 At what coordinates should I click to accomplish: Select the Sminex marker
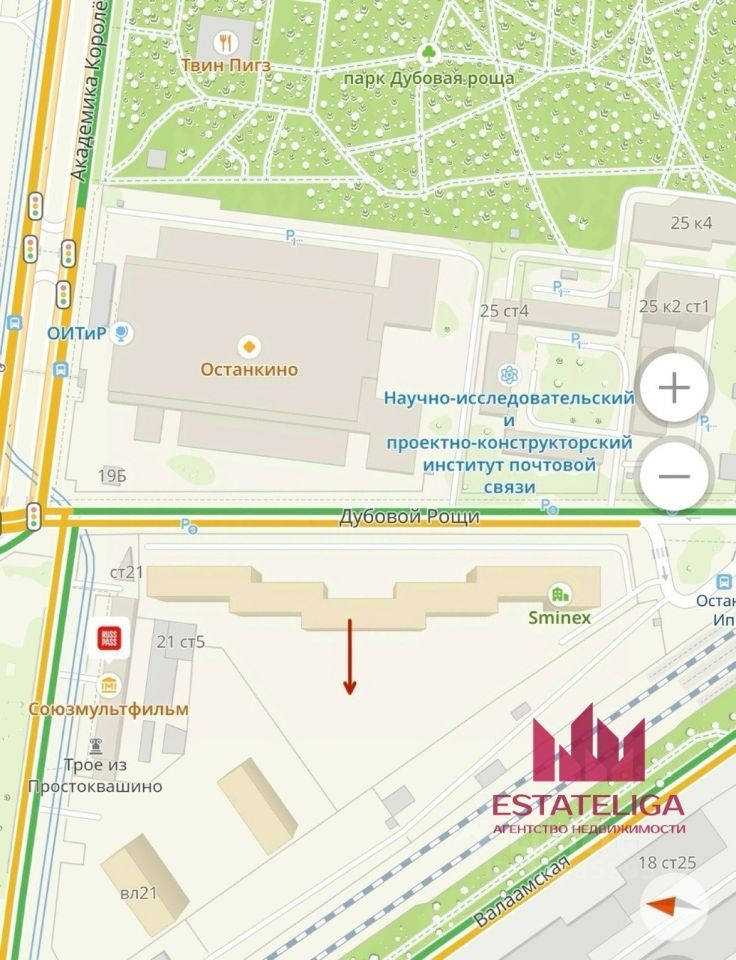click(560, 594)
